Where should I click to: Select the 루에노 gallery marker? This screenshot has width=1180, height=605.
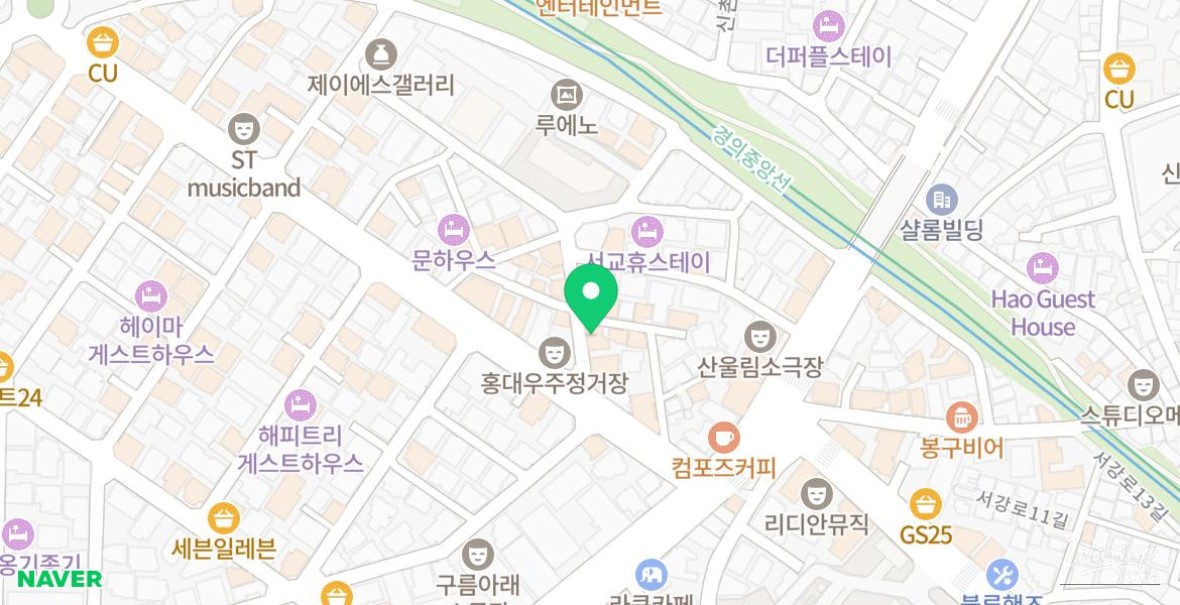click(x=566, y=95)
